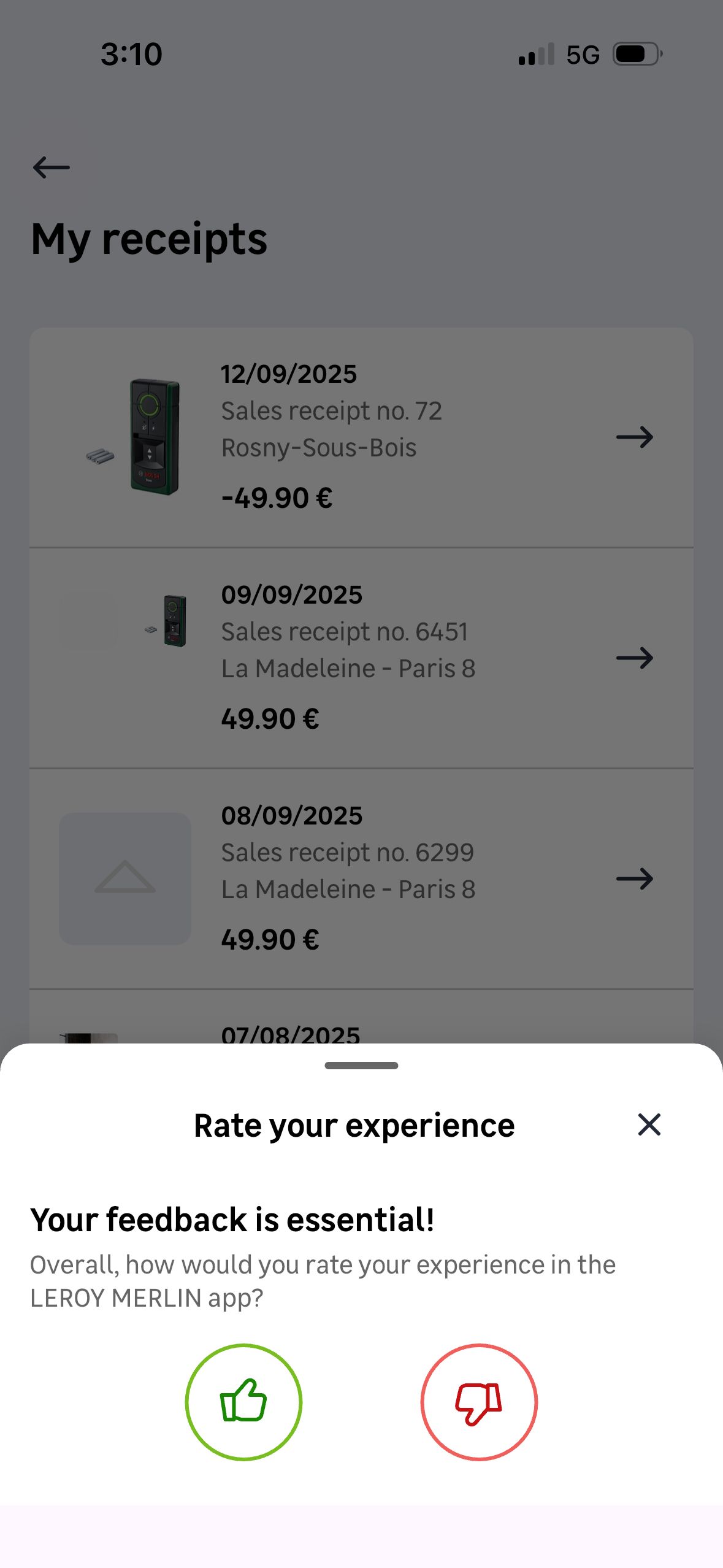Give a thumbs up rating
This screenshot has width=723, height=1568.
243,1402
